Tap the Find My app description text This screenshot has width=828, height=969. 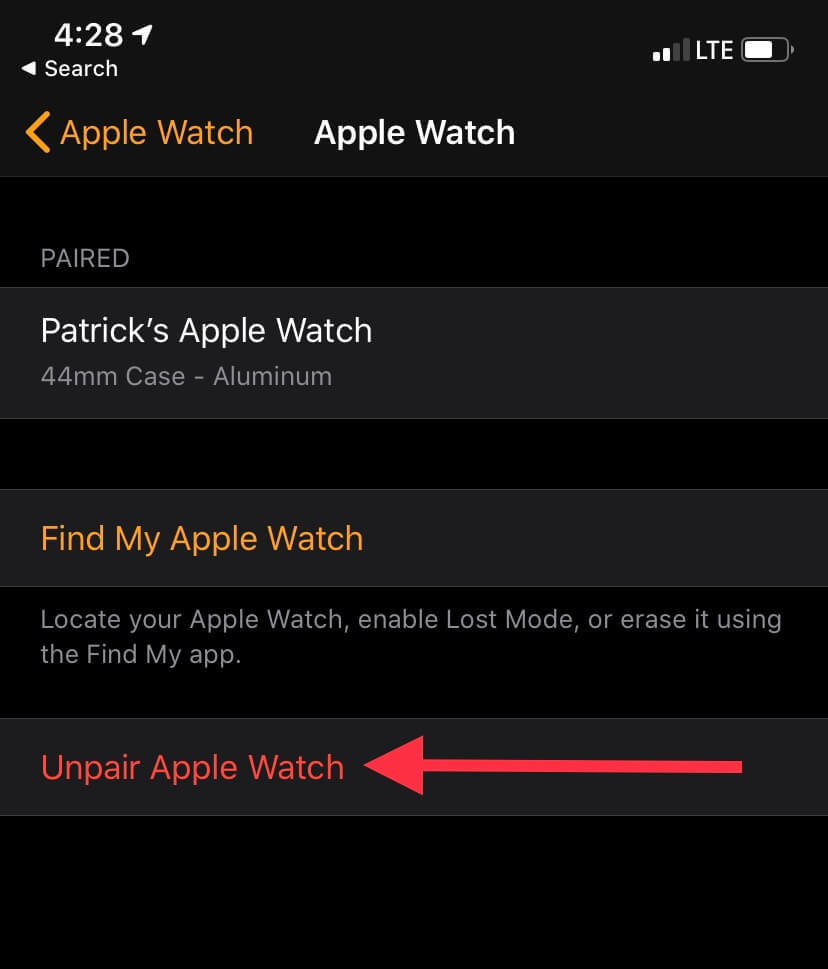click(x=410, y=636)
